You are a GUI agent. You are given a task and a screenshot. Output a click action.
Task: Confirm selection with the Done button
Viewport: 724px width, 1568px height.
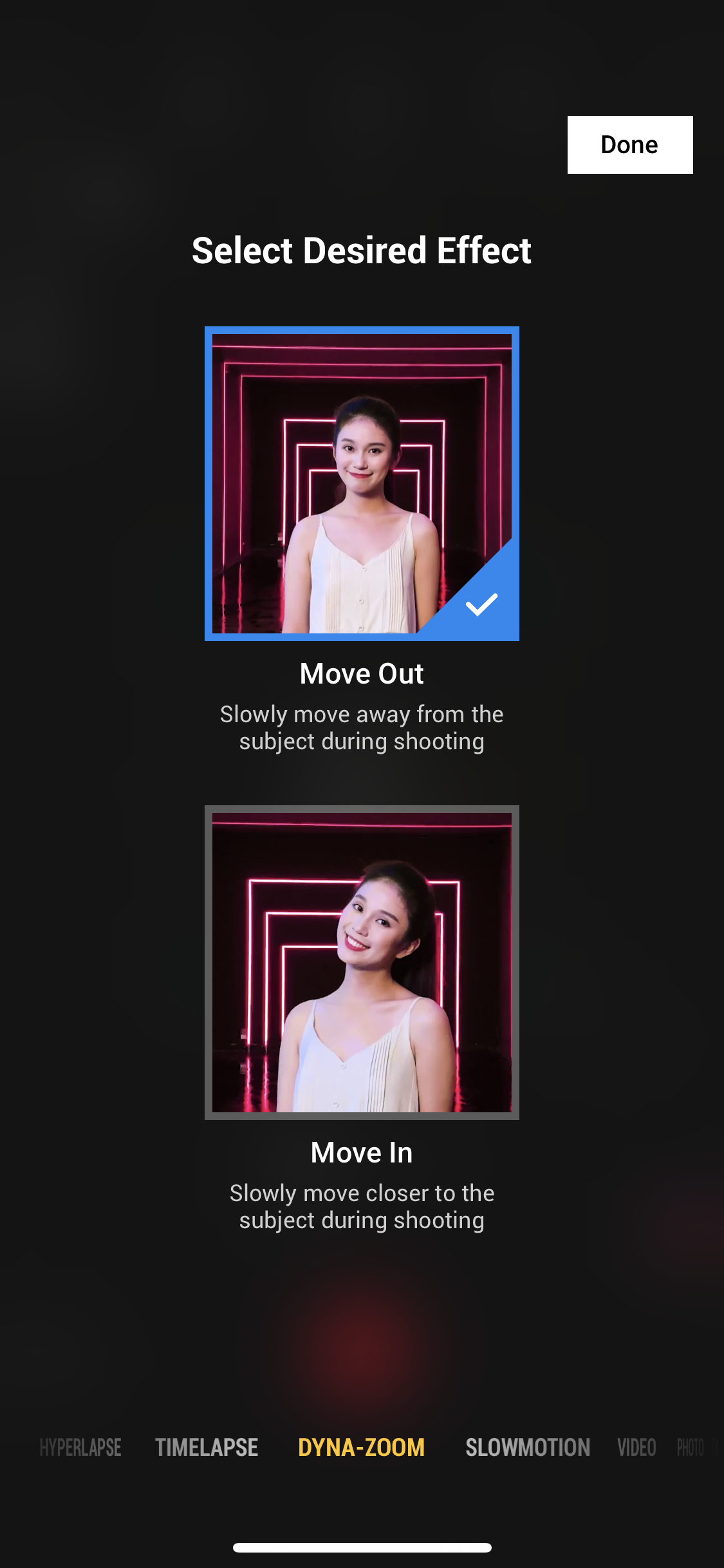click(x=630, y=145)
